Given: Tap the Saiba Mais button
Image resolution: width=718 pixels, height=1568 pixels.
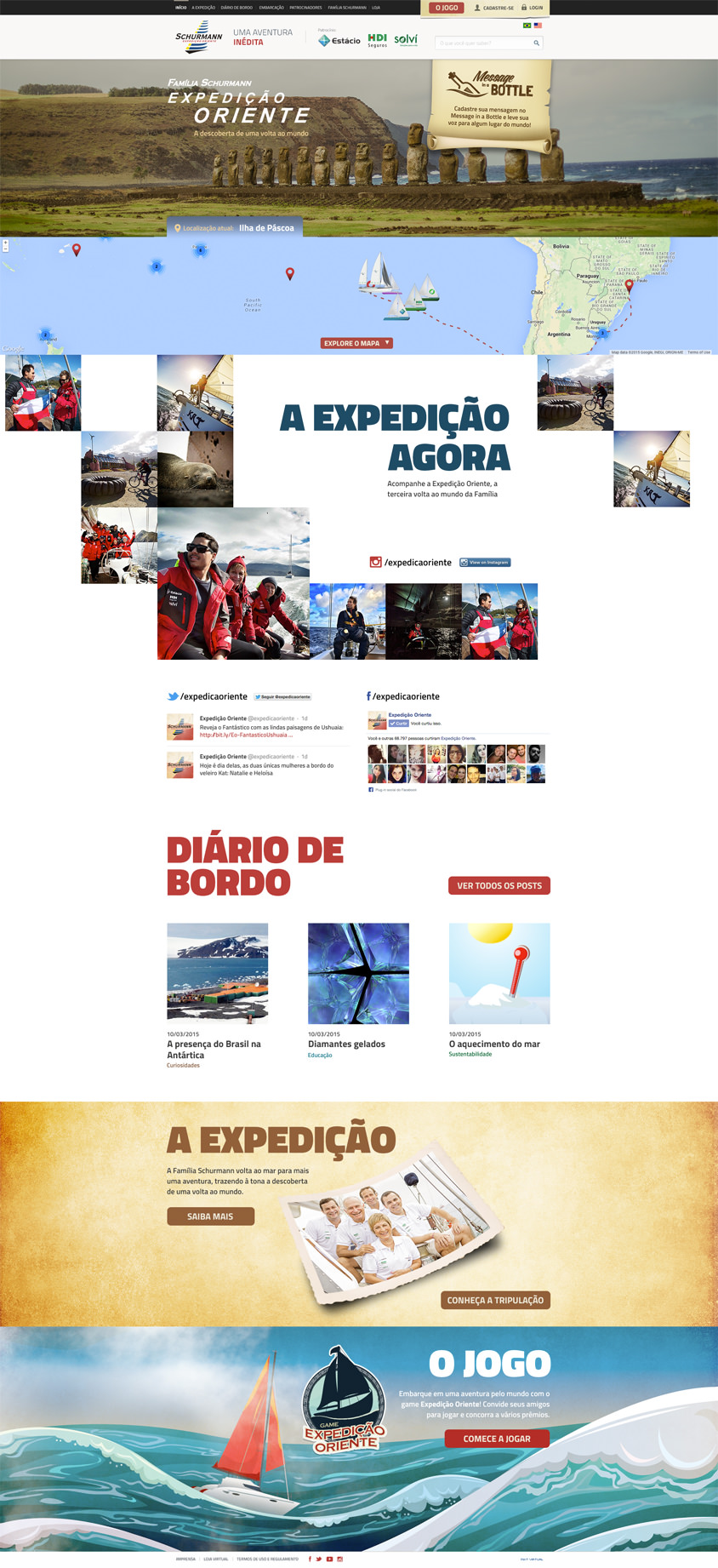Looking at the screenshot, I should [210, 1216].
